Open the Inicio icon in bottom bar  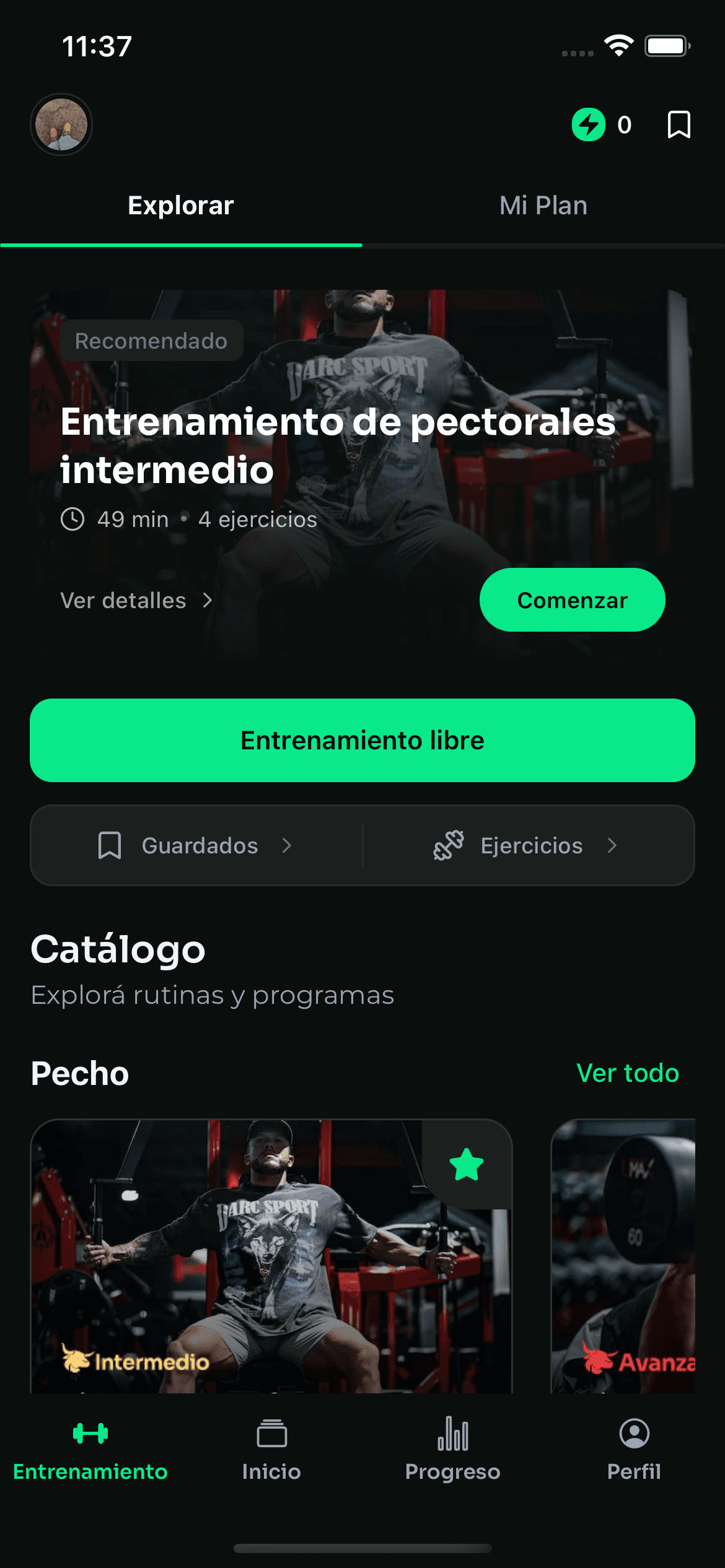click(271, 1434)
